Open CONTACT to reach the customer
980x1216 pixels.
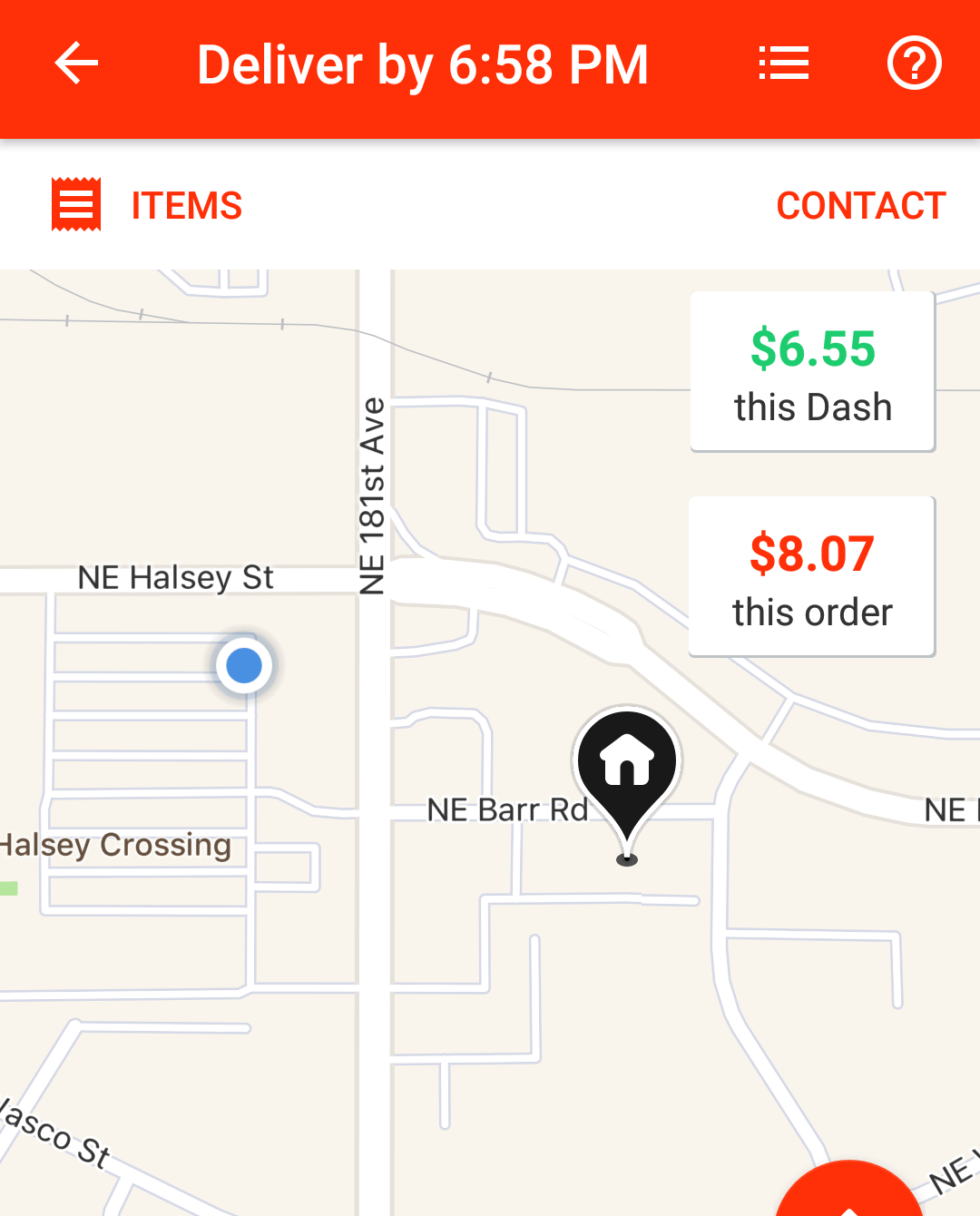pyautogui.click(x=860, y=205)
